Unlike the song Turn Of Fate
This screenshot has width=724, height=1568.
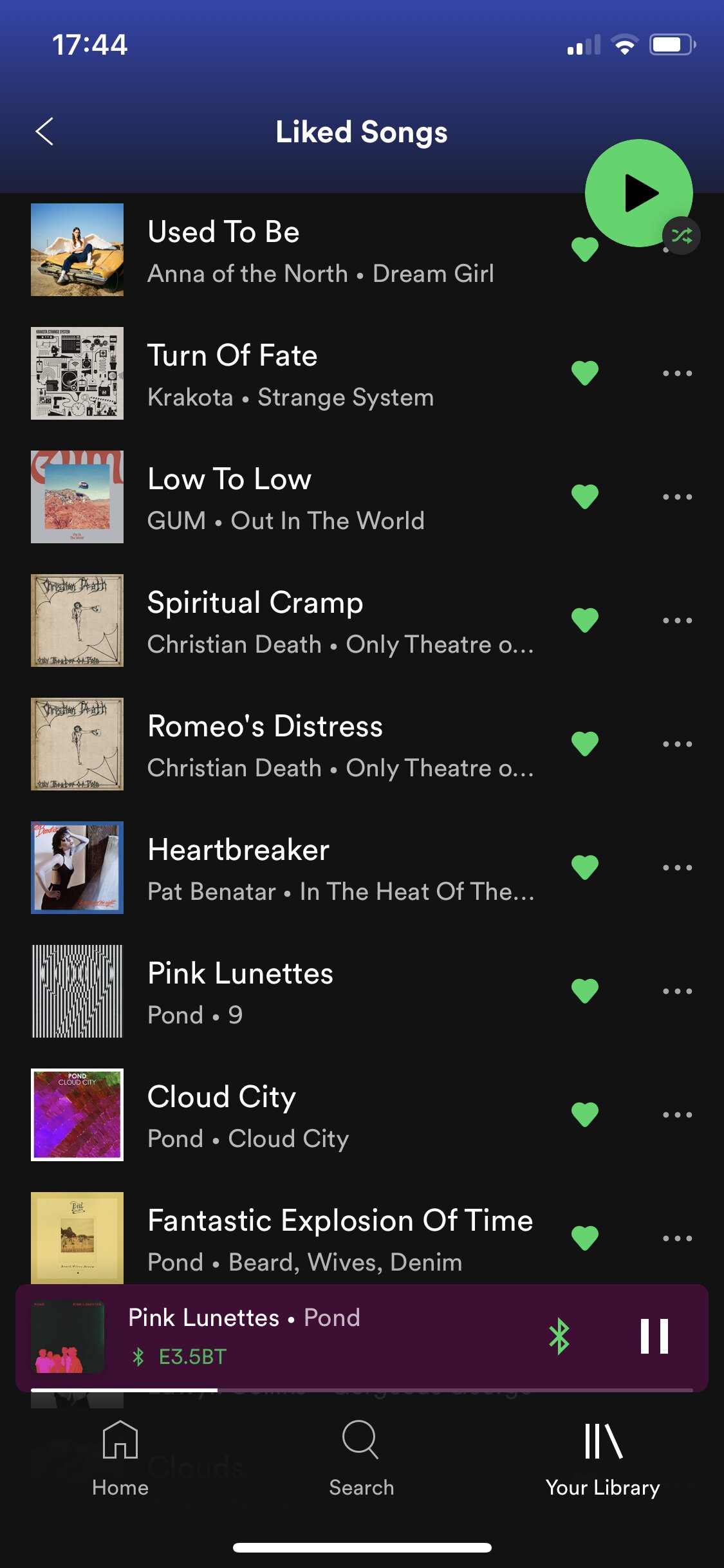click(585, 373)
